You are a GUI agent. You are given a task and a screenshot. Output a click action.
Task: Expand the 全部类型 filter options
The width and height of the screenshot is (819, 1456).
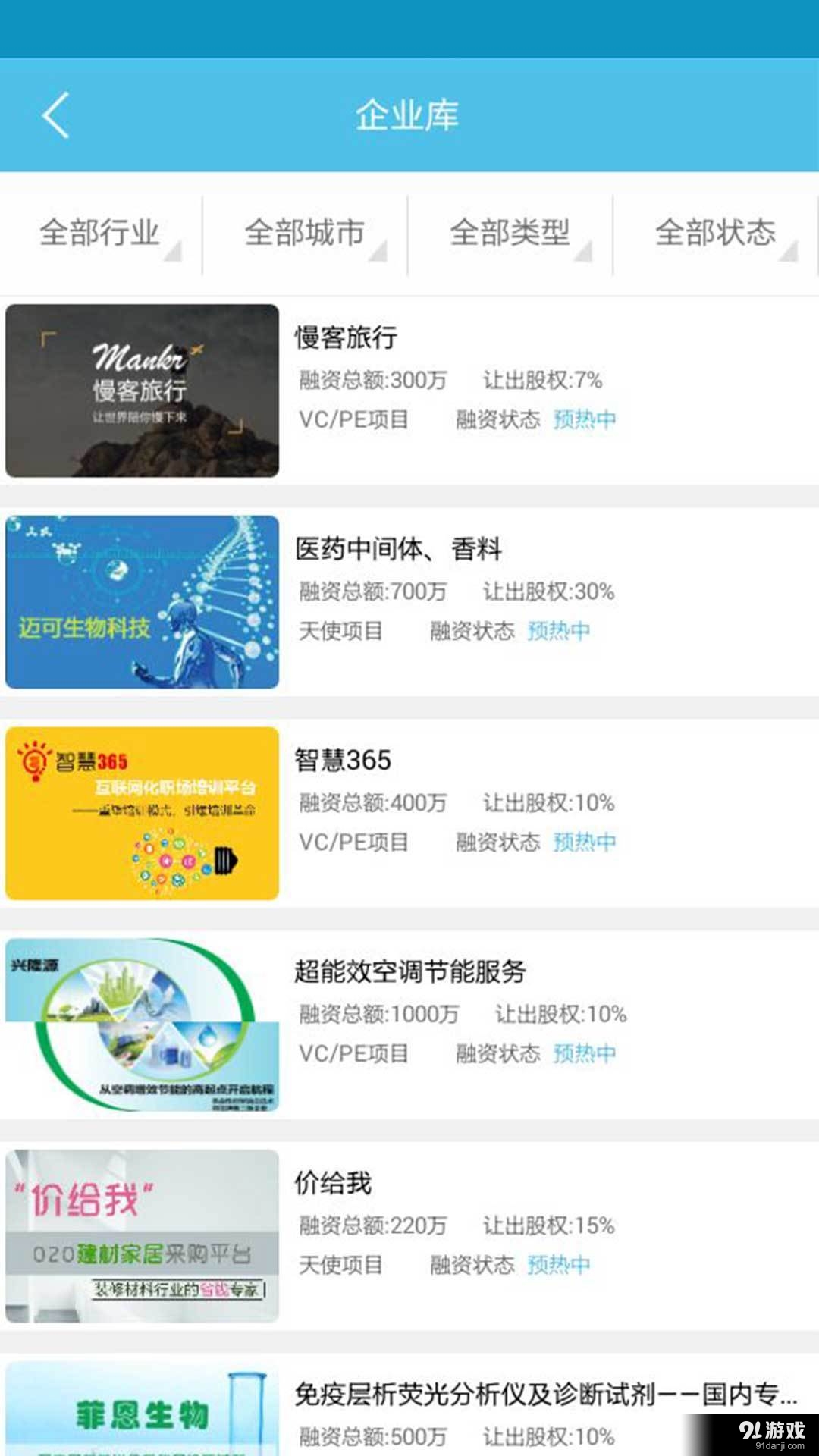click(510, 234)
